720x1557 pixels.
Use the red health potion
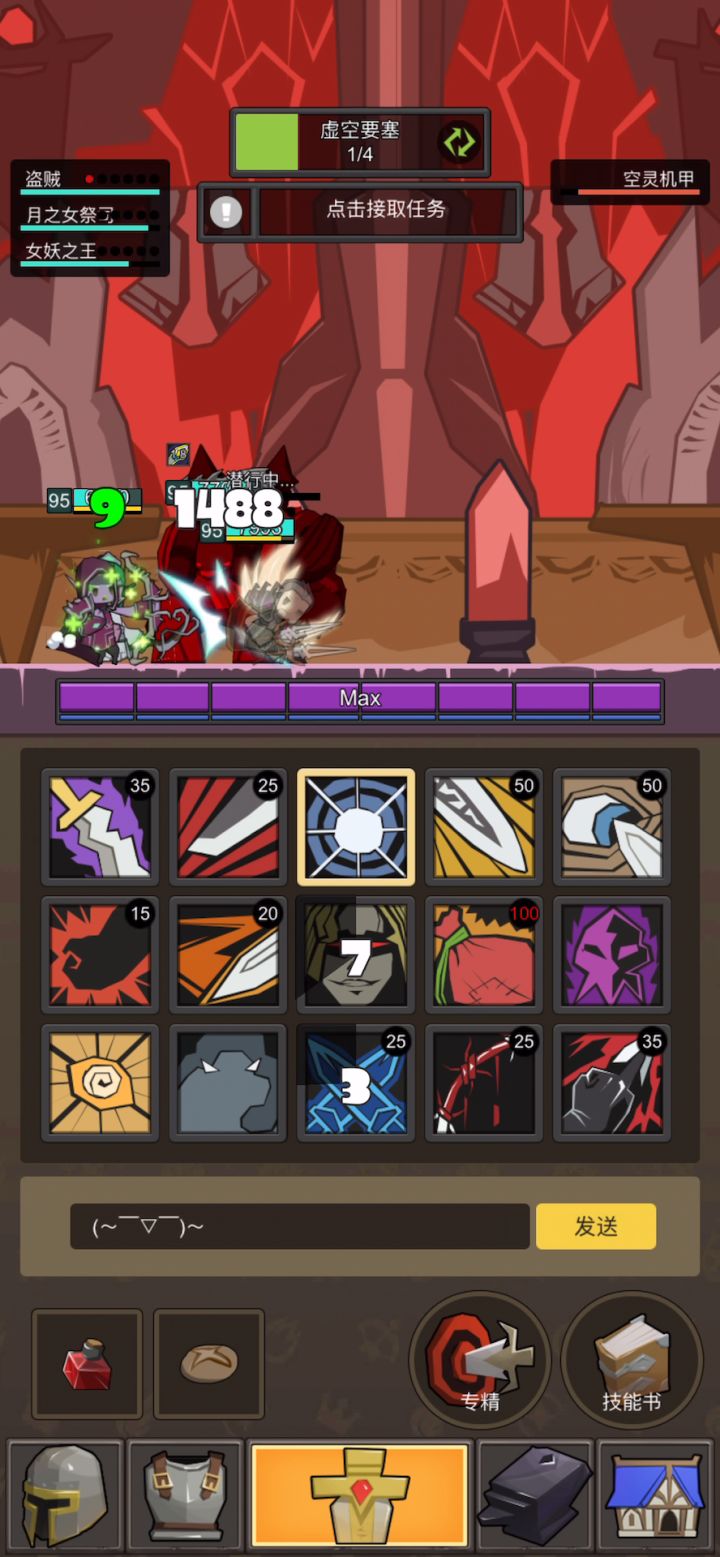(87, 1363)
